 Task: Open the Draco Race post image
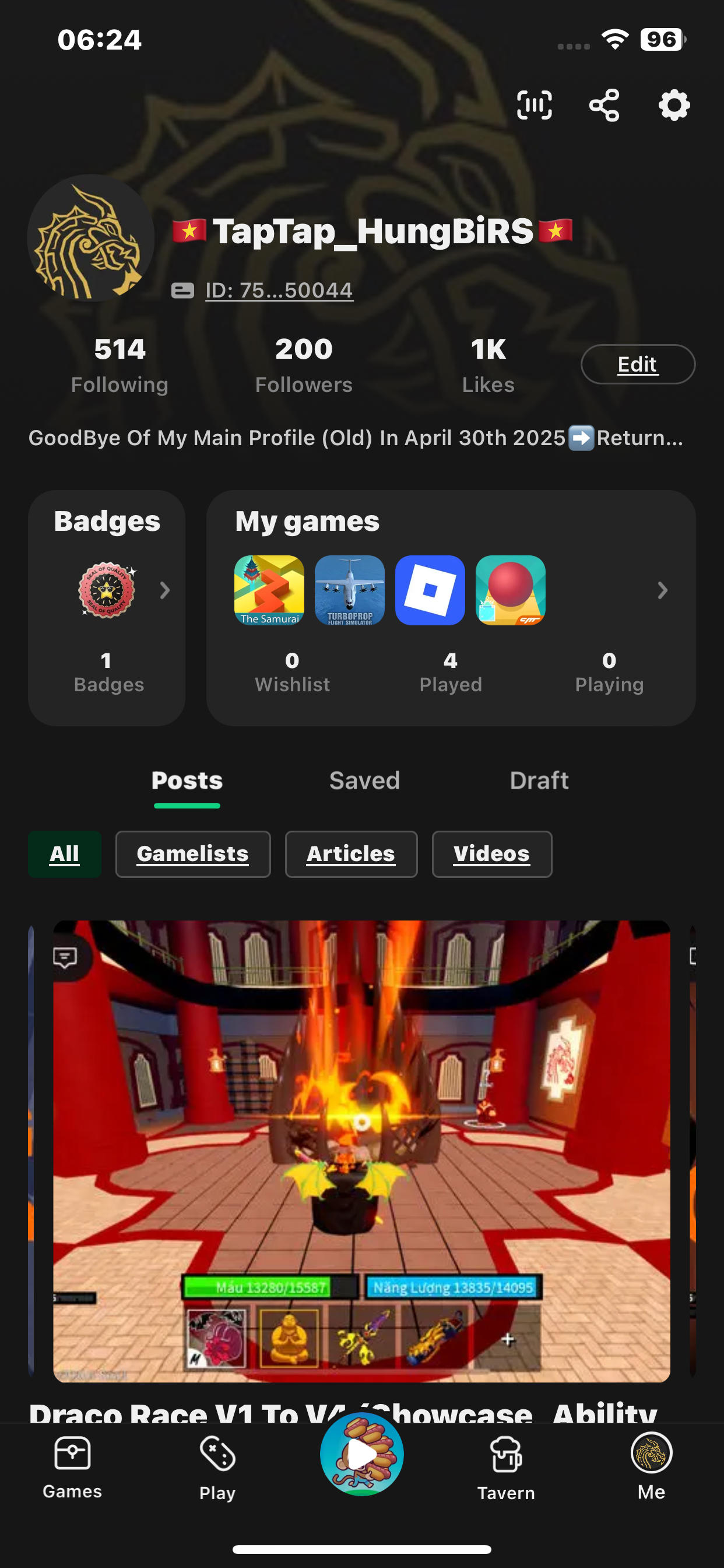tap(361, 1150)
